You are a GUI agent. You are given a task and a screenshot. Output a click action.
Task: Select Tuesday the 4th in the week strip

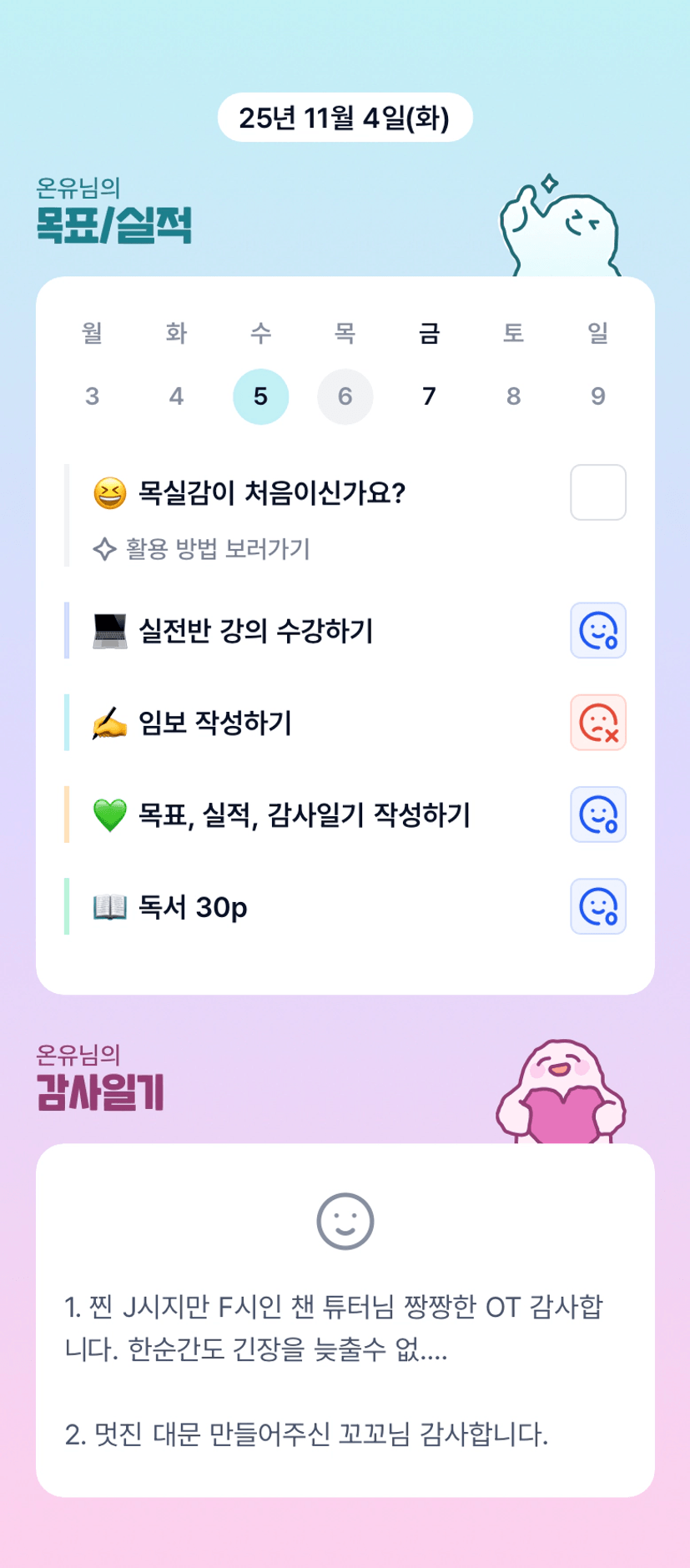[176, 396]
